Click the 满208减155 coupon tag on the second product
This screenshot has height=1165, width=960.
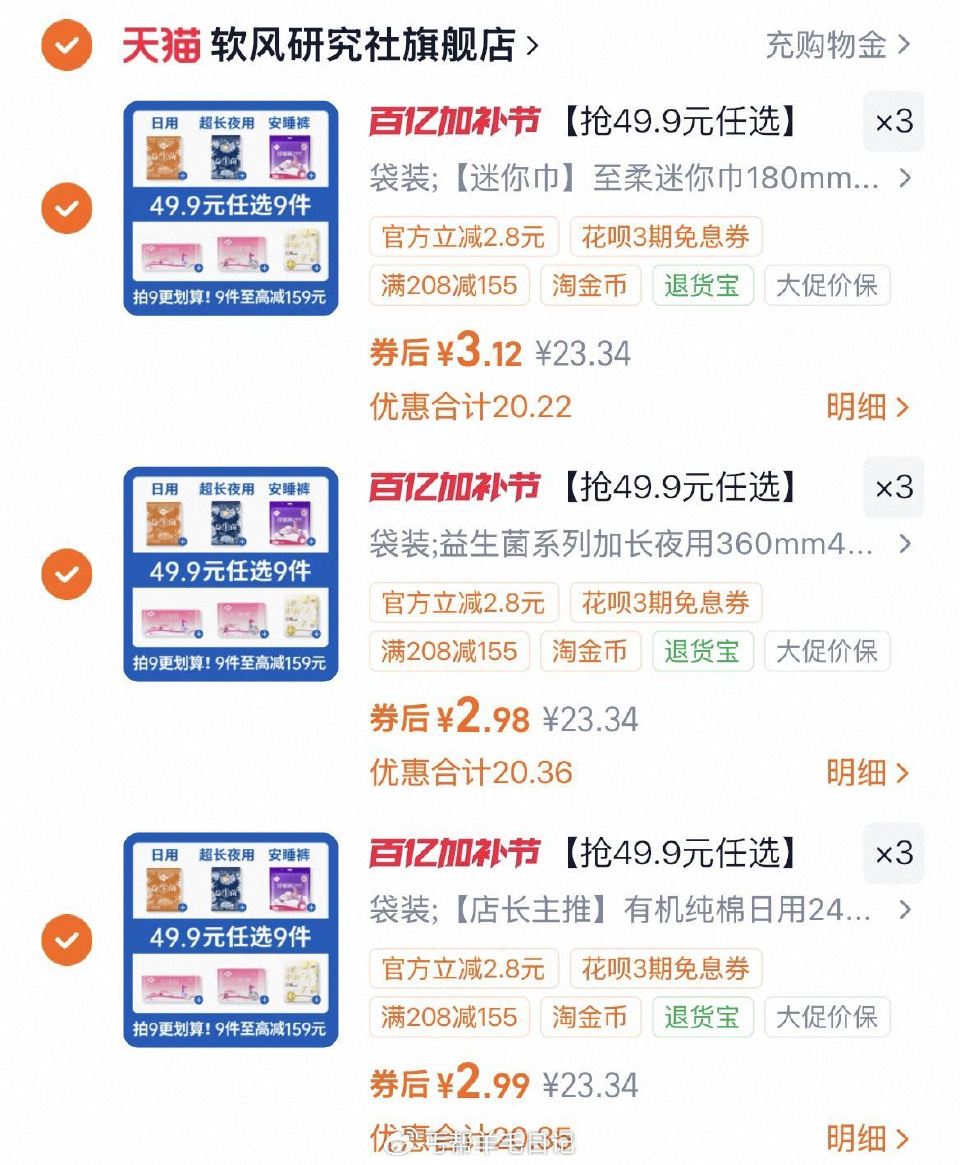coord(451,651)
